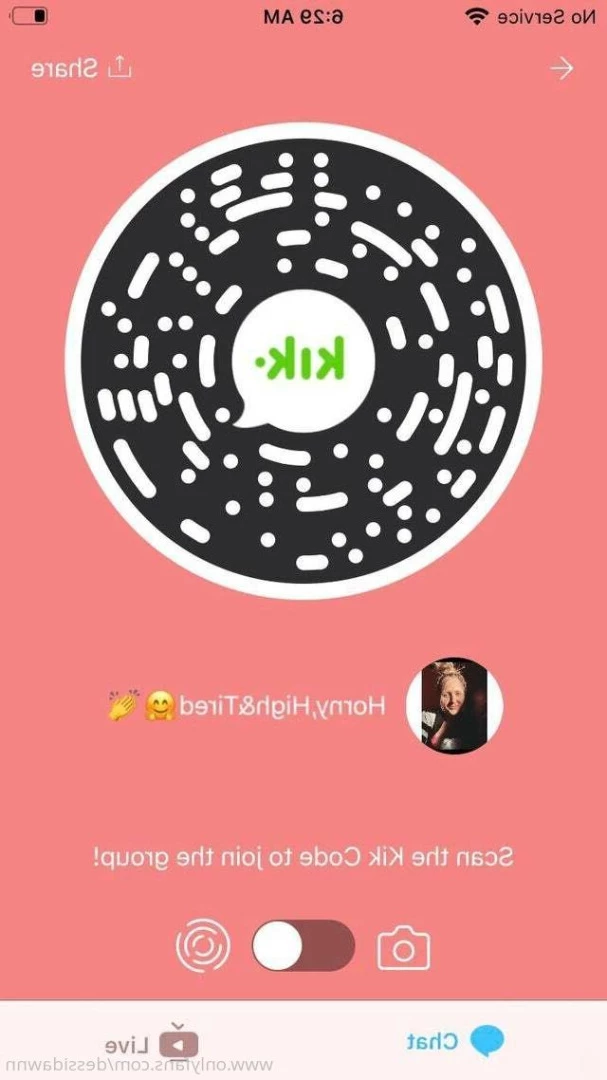This screenshot has height=1080, width=607.
Task: Open the group profile picture
Action: tap(455, 705)
